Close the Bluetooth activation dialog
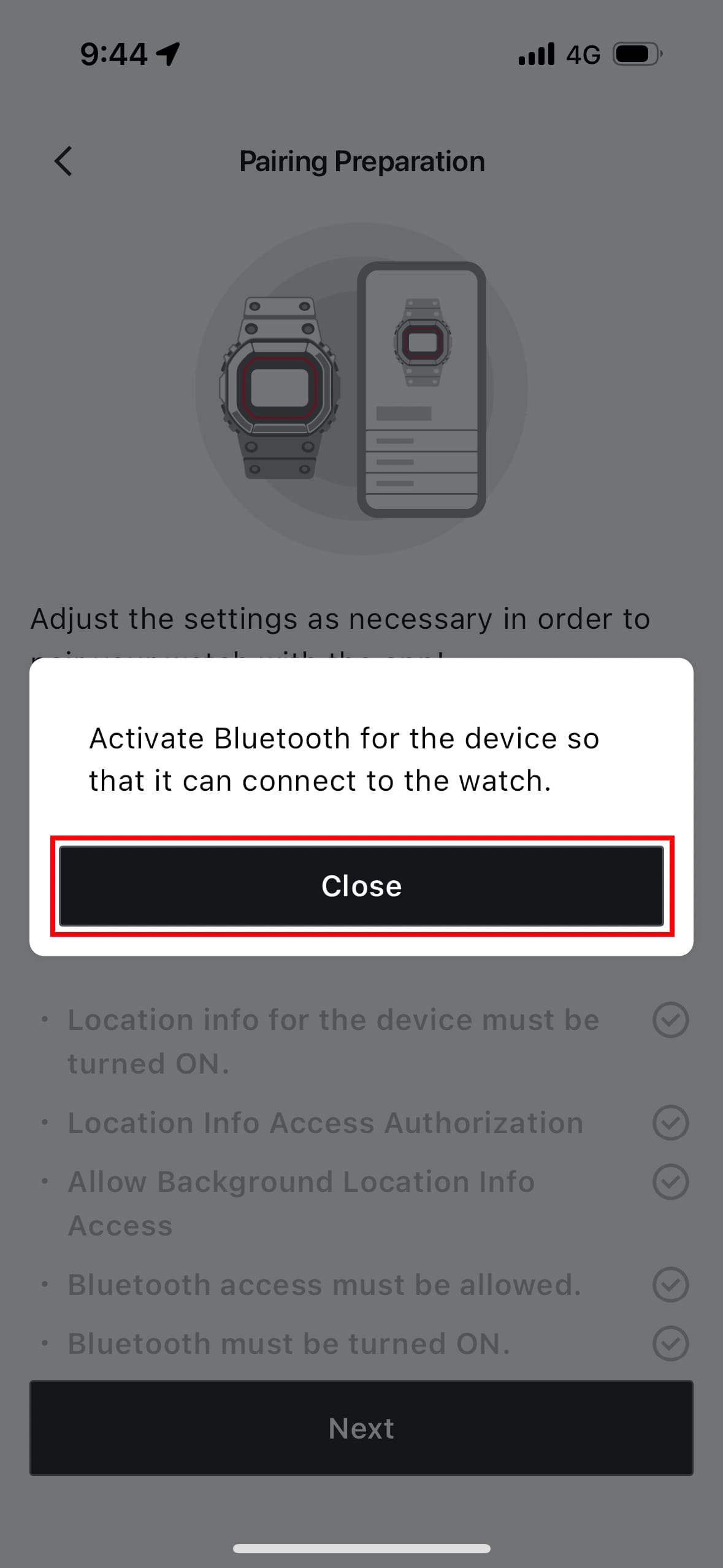 coord(361,886)
